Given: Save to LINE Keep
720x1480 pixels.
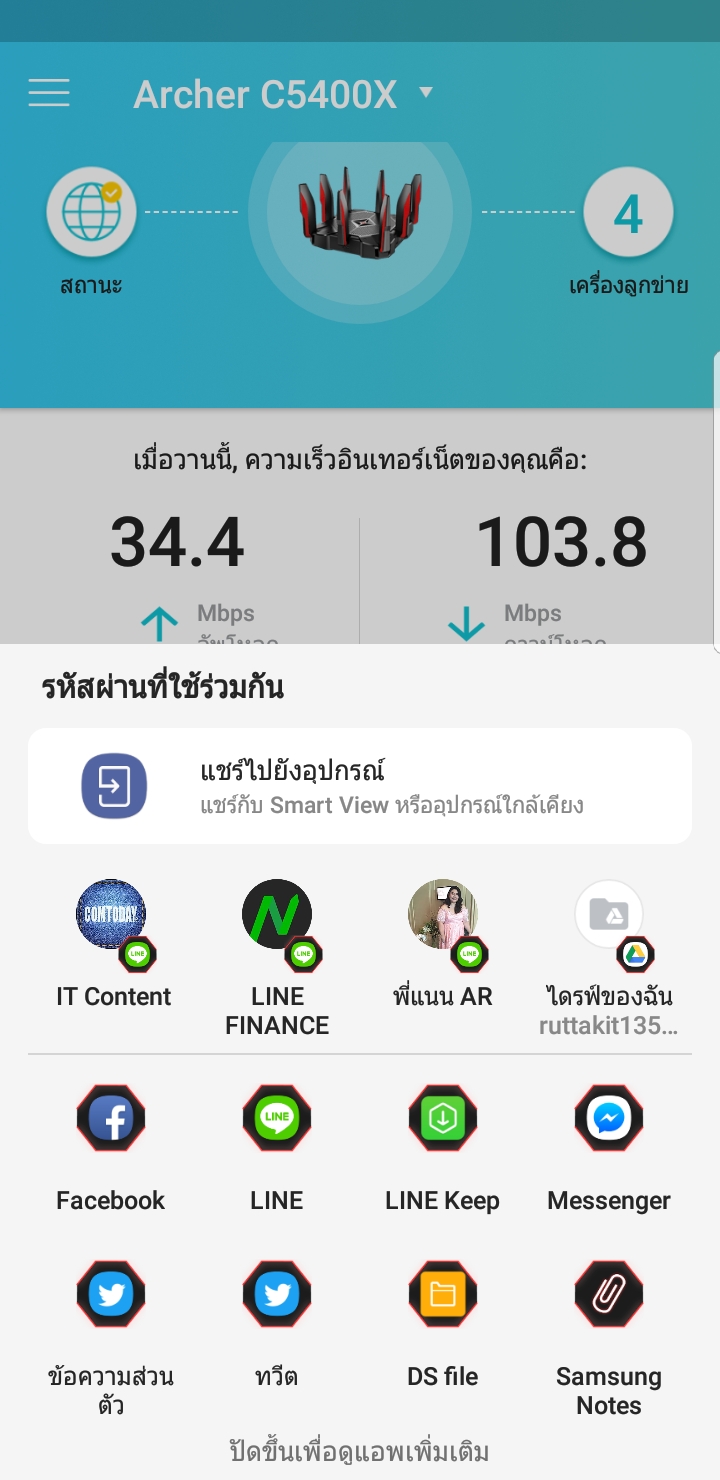Looking at the screenshot, I should pos(443,1119).
